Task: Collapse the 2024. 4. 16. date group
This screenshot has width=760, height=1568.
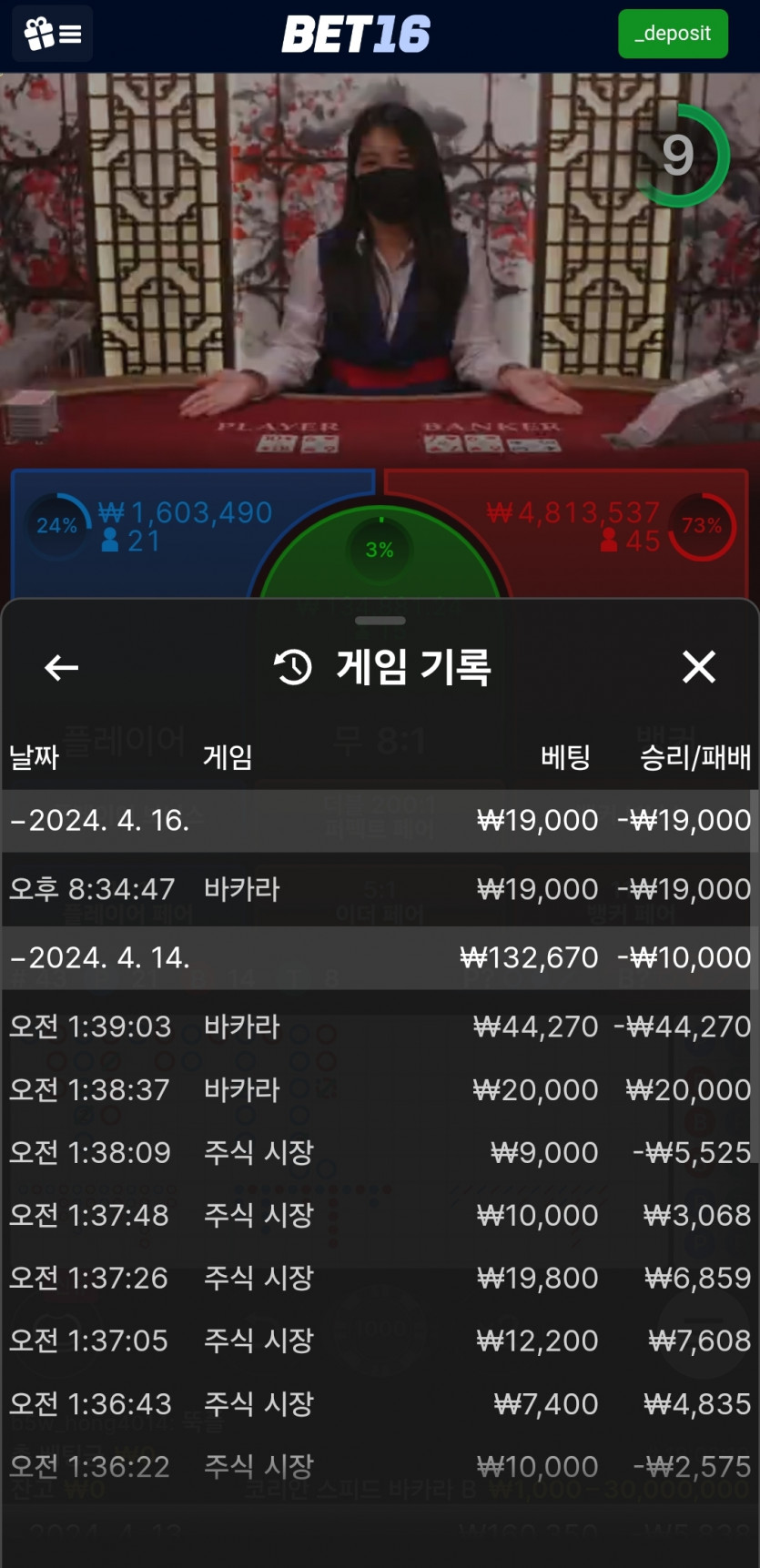Action: (x=100, y=820)
